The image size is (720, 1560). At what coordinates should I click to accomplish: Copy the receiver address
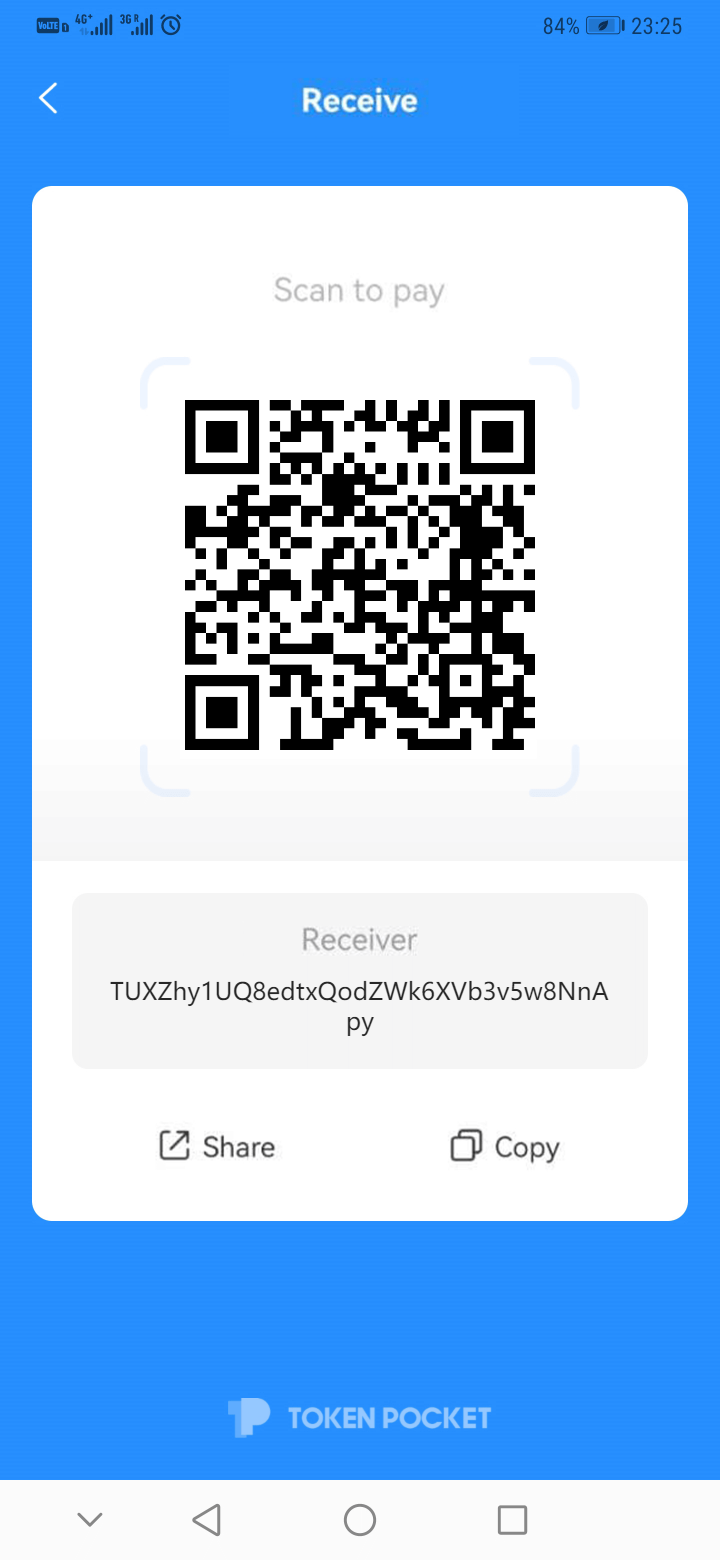coord(504,1146)
